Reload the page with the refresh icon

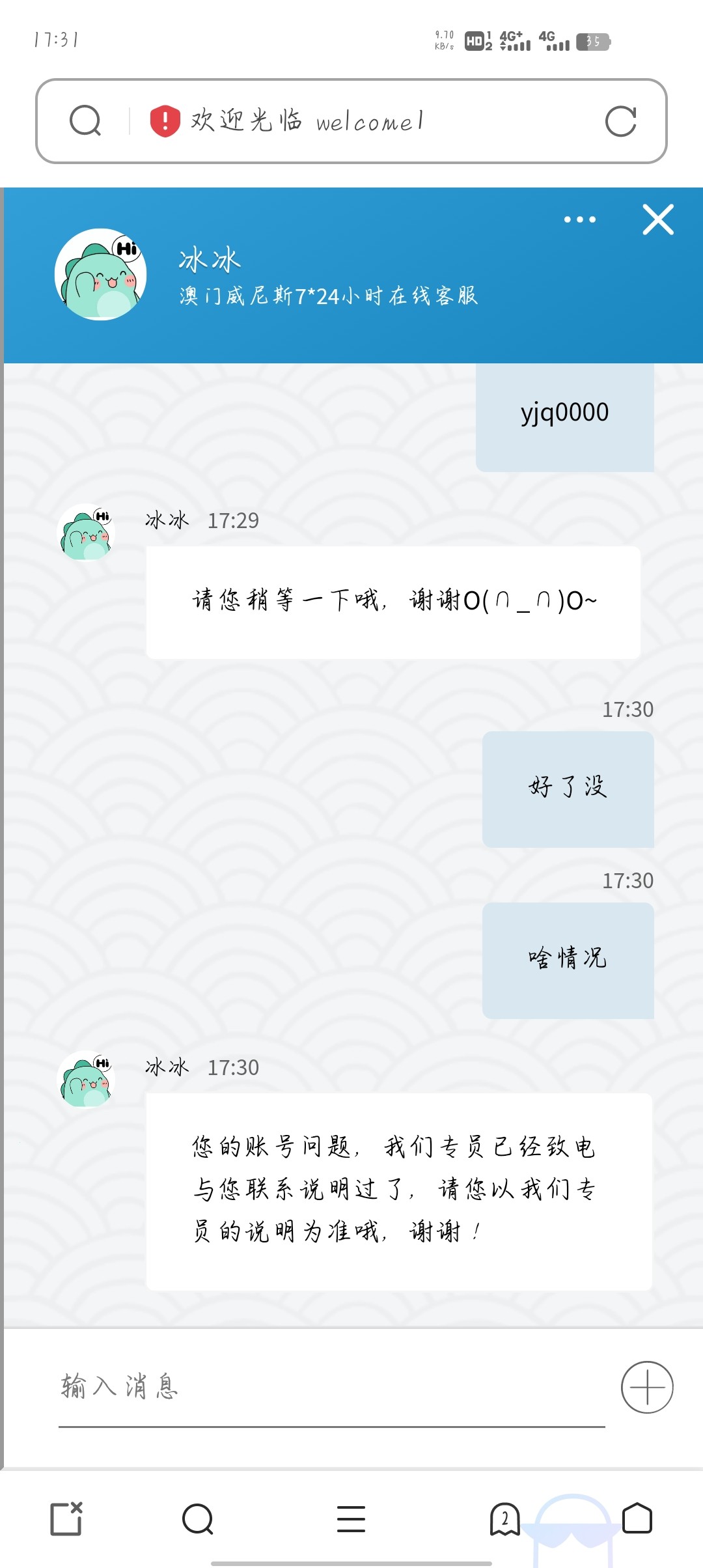click(620, 121)
